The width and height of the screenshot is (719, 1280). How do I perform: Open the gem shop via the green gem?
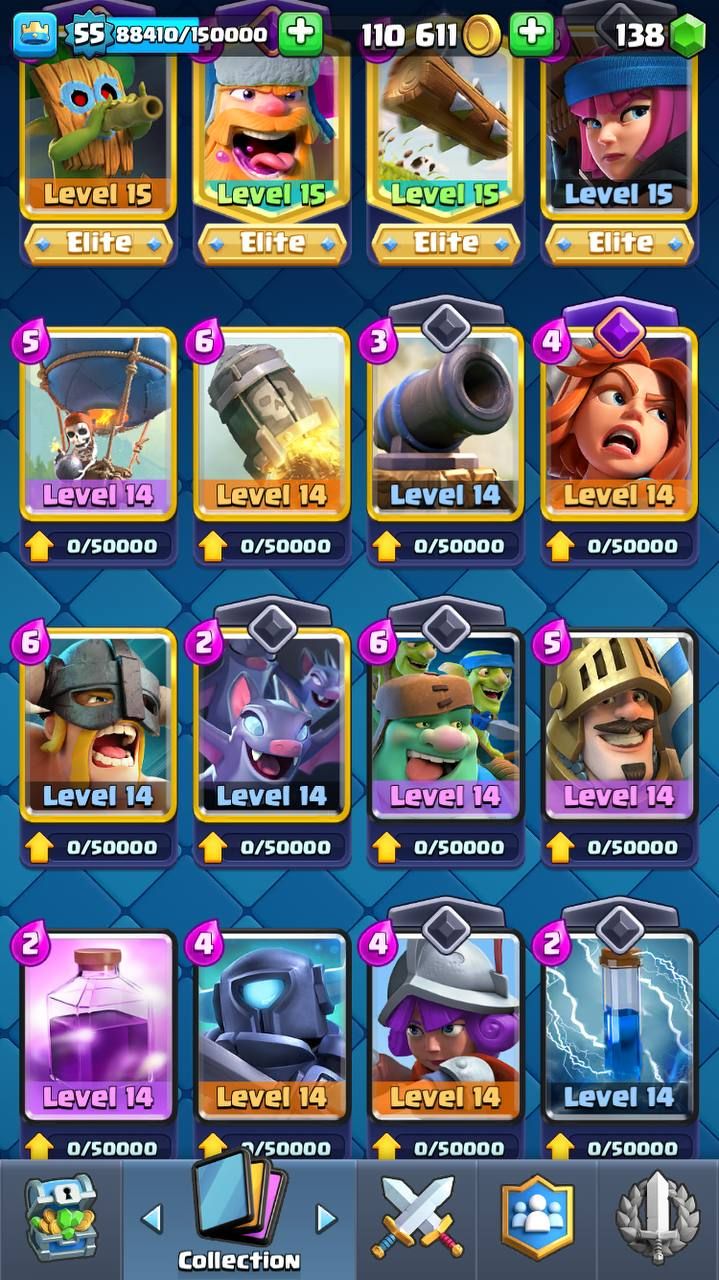[687, 36]
